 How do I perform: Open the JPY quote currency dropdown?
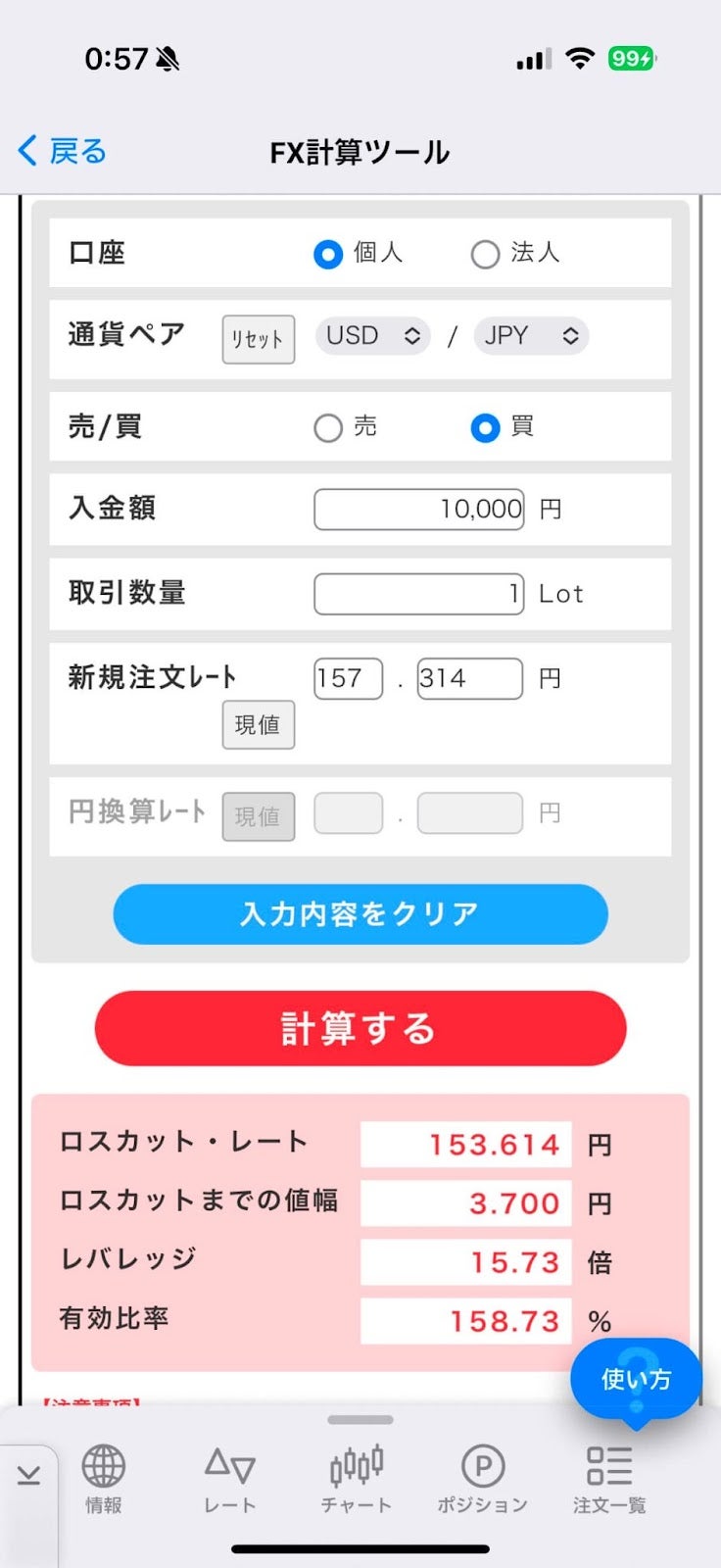pos(531,336)
